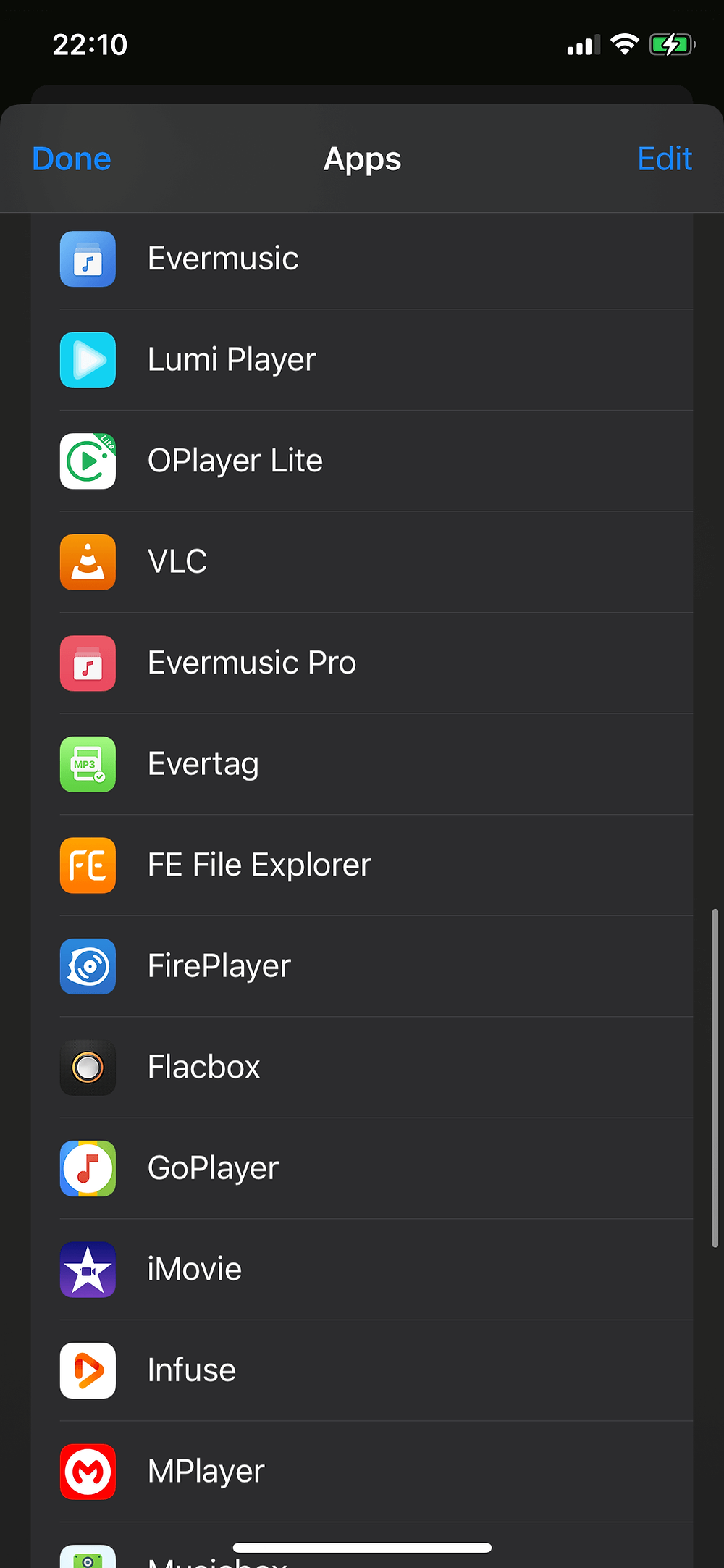This screenshot has height=1568, width=724.
Task: Select Lumi Player
Action: coord(362,360)
